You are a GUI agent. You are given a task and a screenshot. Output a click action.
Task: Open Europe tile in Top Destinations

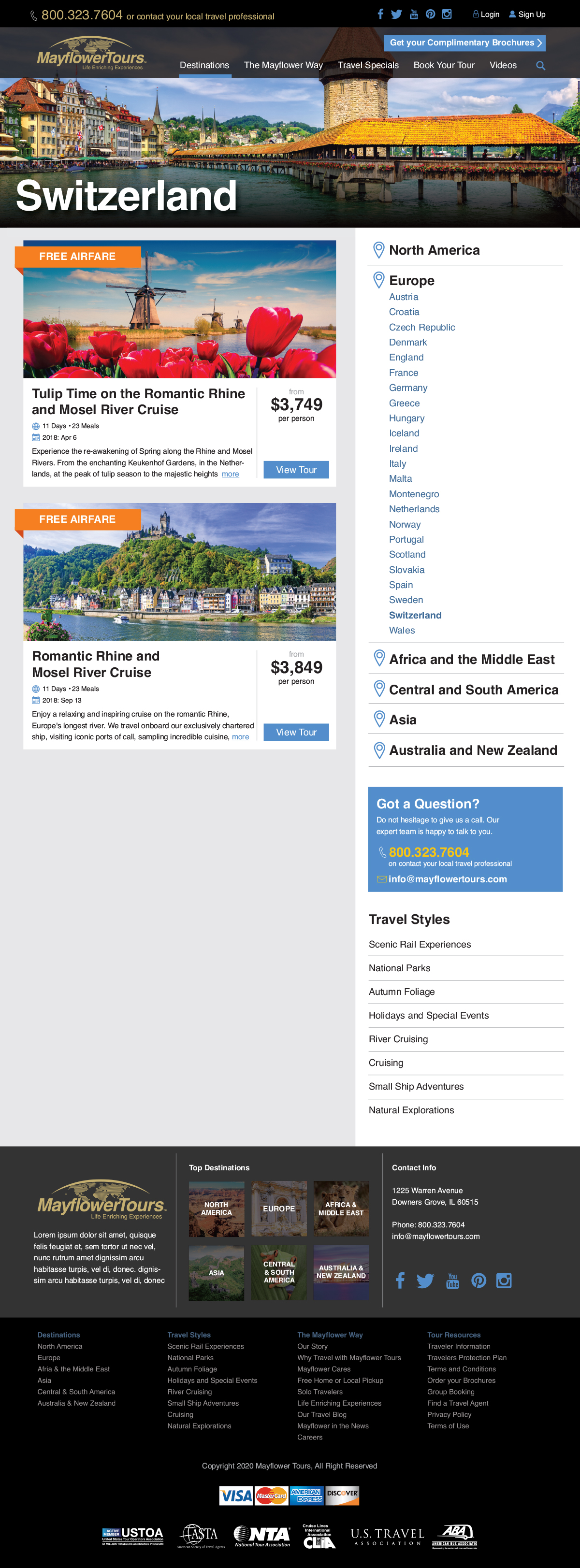[x=279, y=1208]
